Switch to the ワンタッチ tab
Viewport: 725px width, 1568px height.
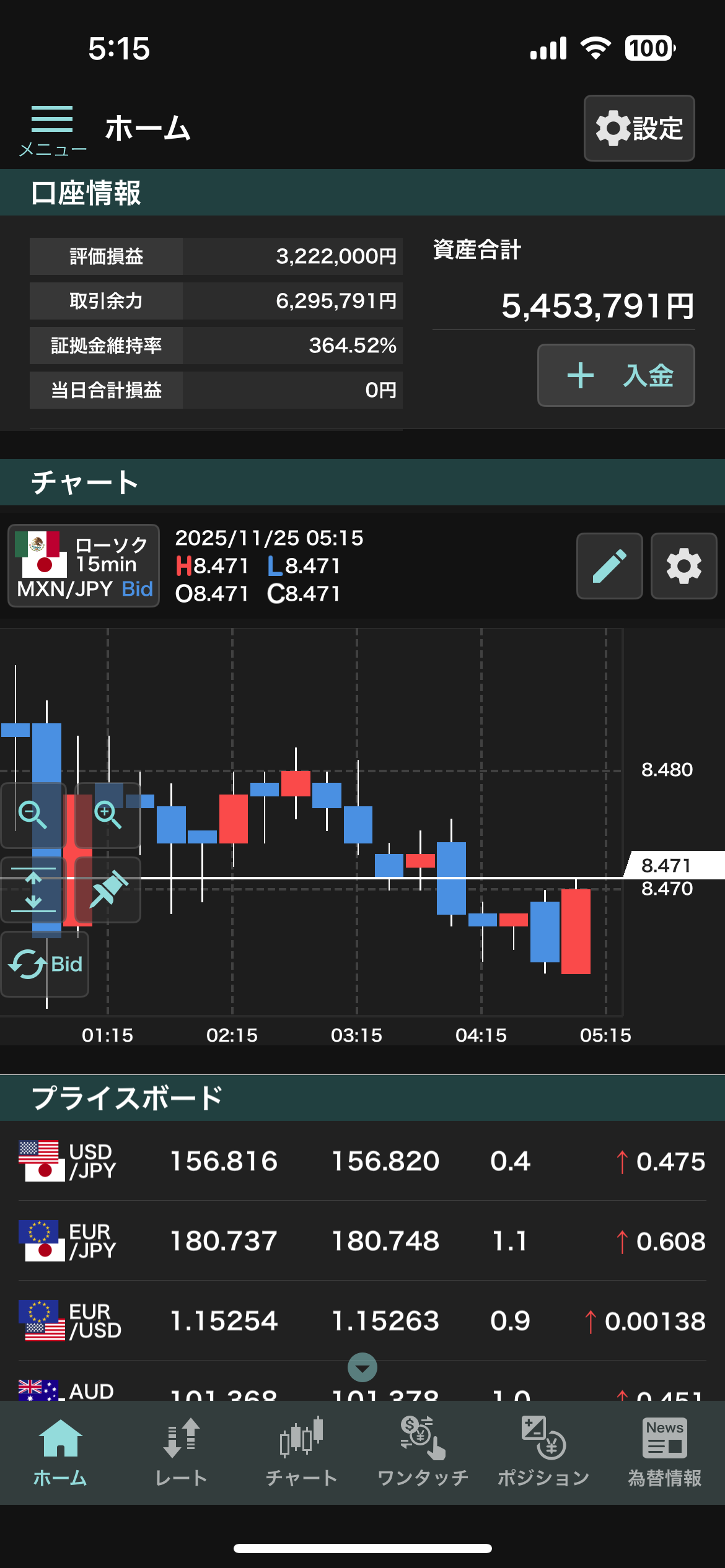[x=423, y=1453]
